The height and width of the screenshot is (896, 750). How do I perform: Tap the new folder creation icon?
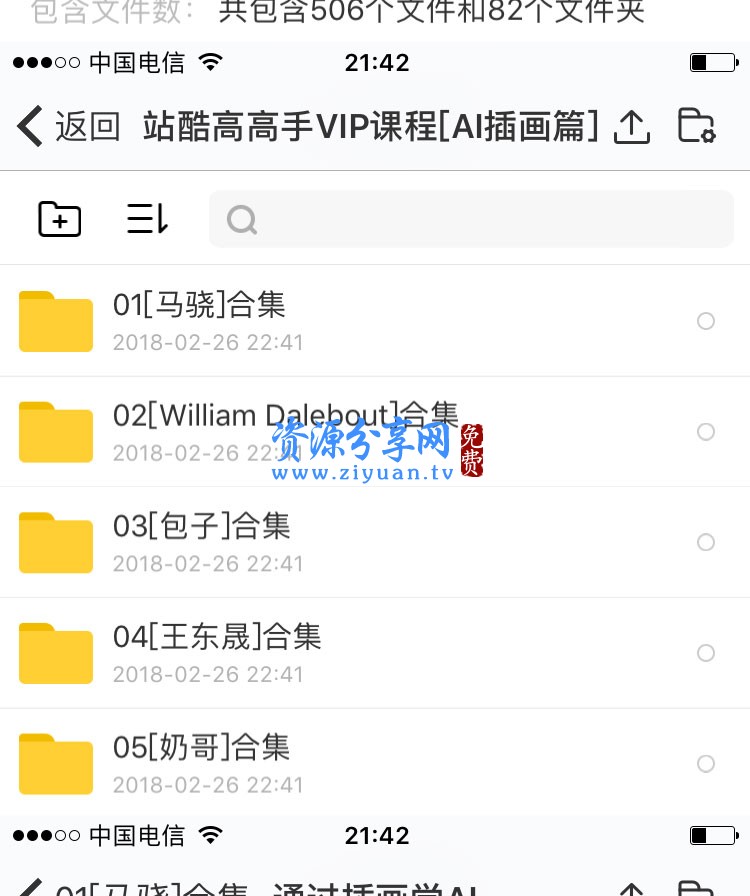click(59, 219)
